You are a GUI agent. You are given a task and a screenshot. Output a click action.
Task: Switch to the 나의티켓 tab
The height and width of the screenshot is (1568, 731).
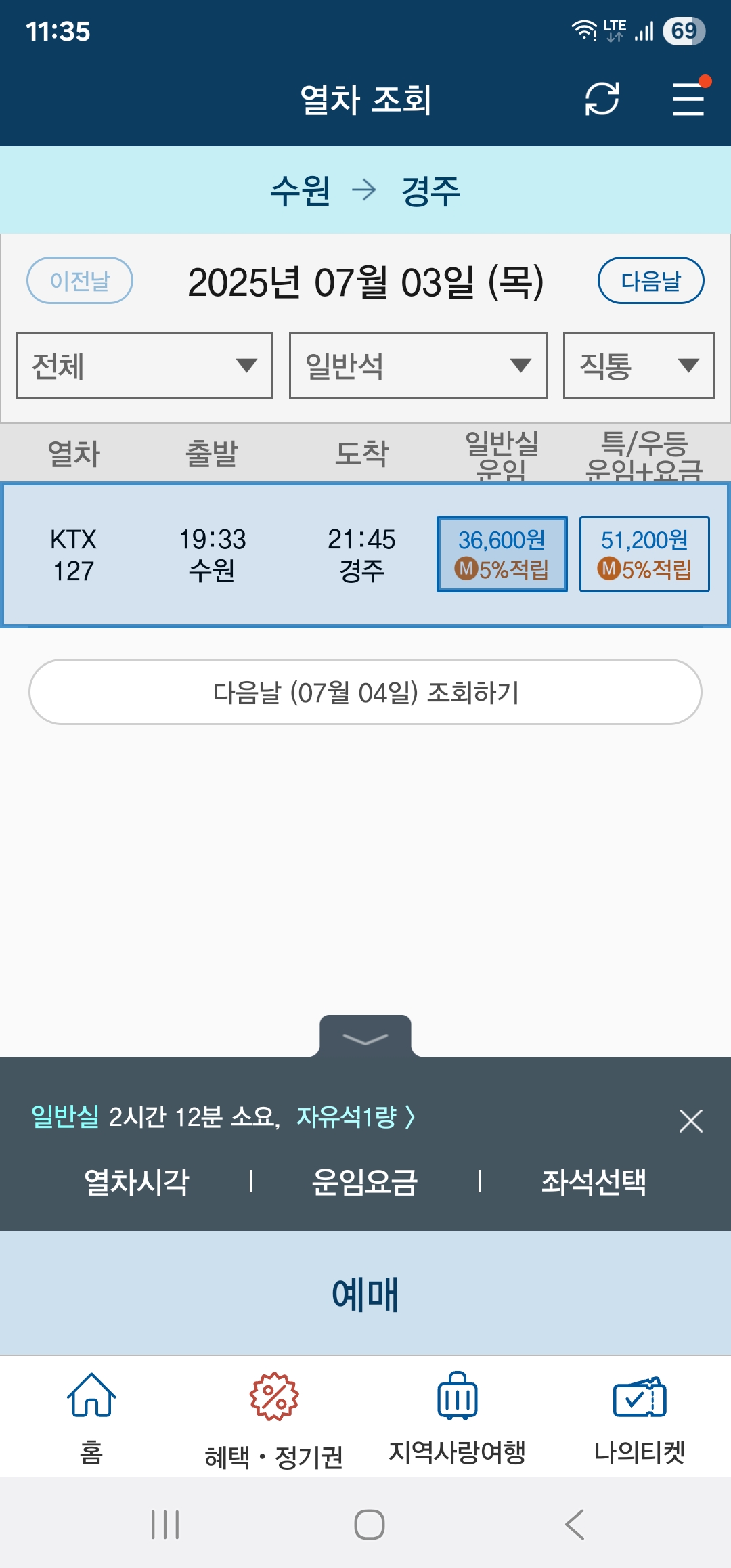coord(639,1415)
